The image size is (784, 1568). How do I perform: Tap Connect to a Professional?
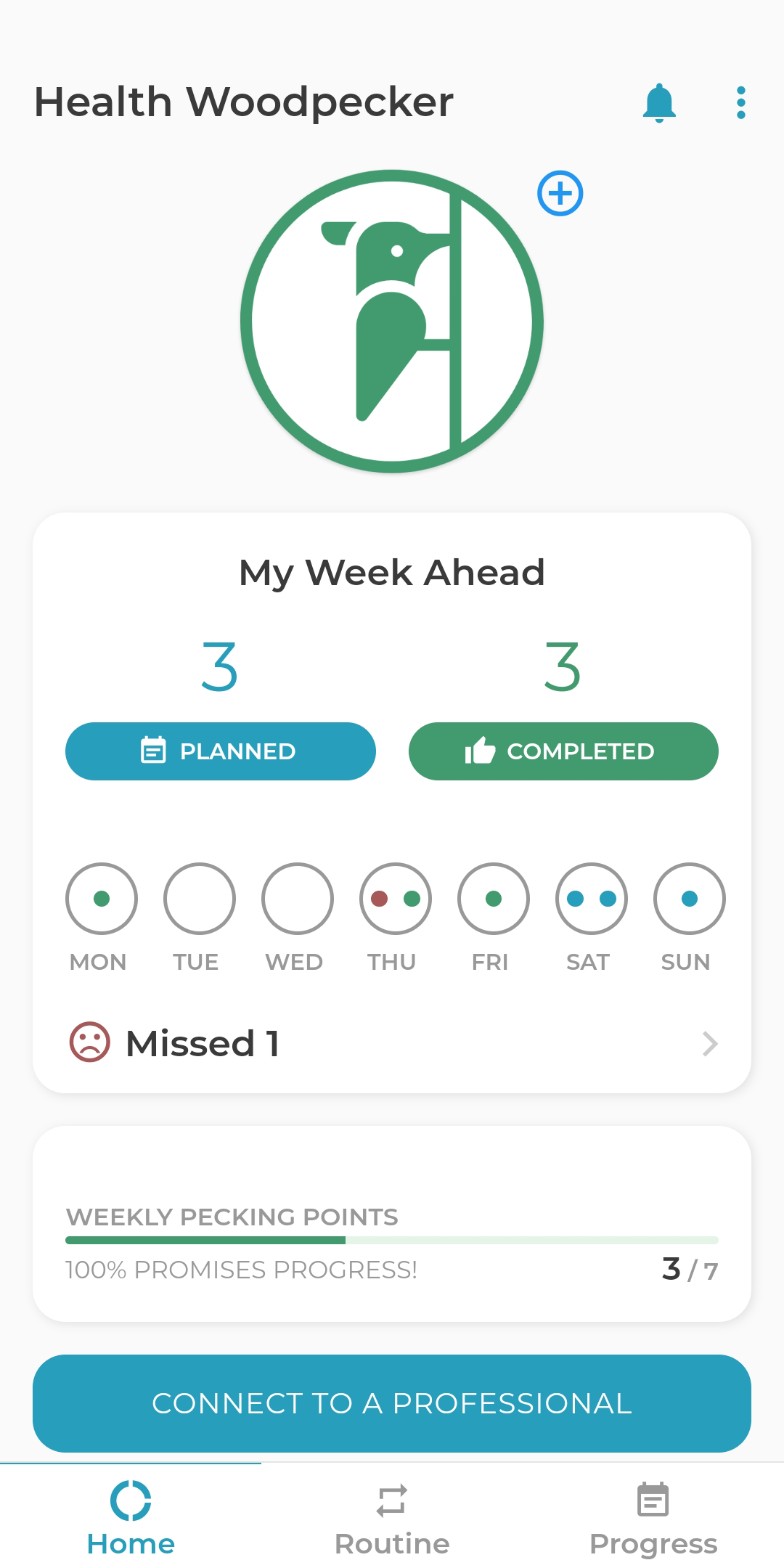coord(392,1403)
